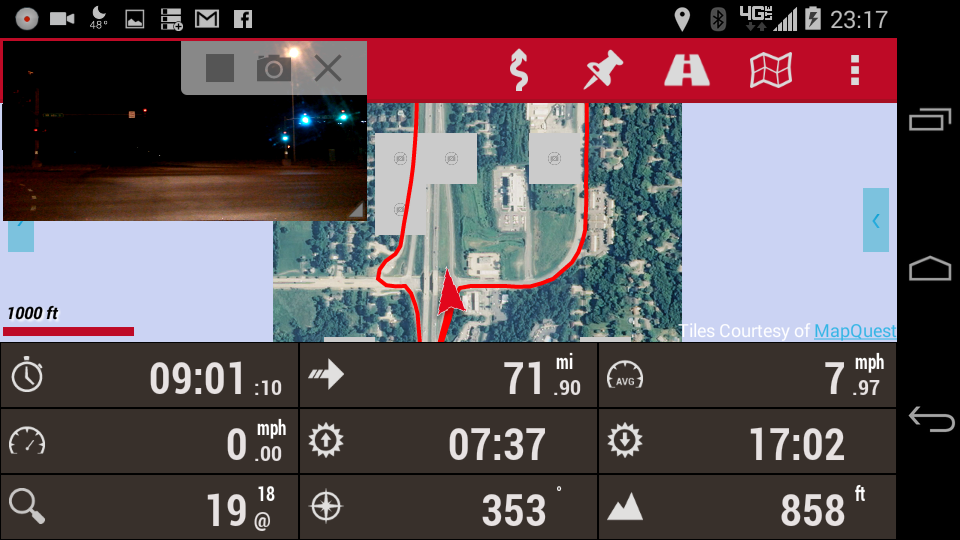Screen dimensions: 960x540
Task: Stop the video recording
Action: click(220, 68)
